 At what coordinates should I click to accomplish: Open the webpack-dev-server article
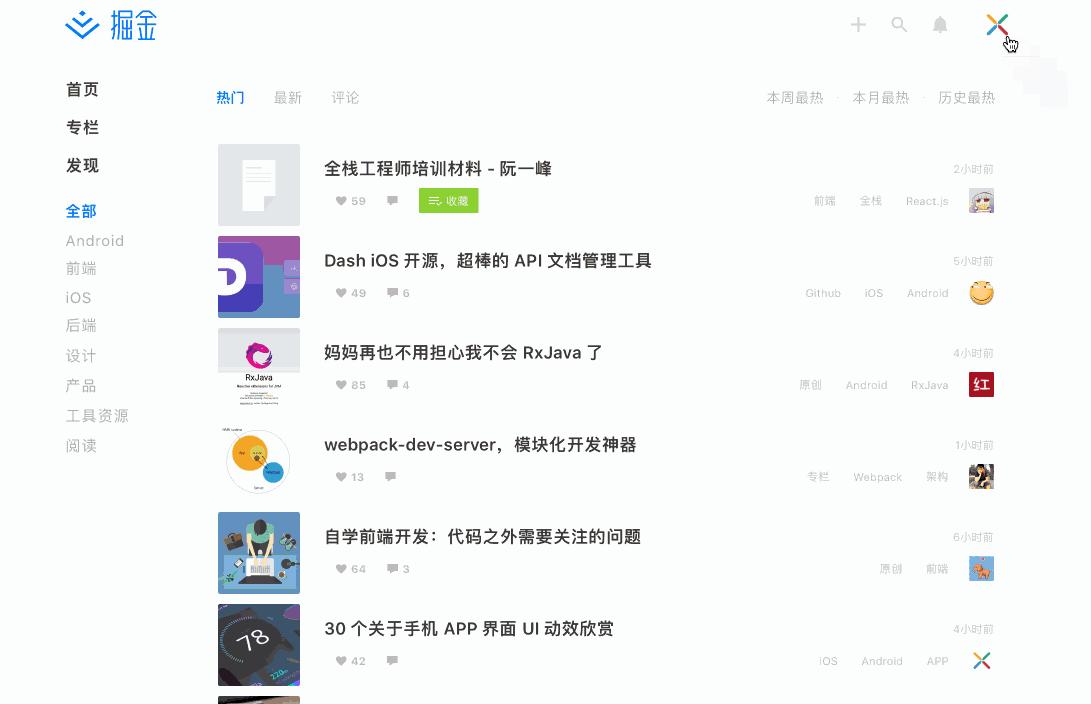click(480, 445)
